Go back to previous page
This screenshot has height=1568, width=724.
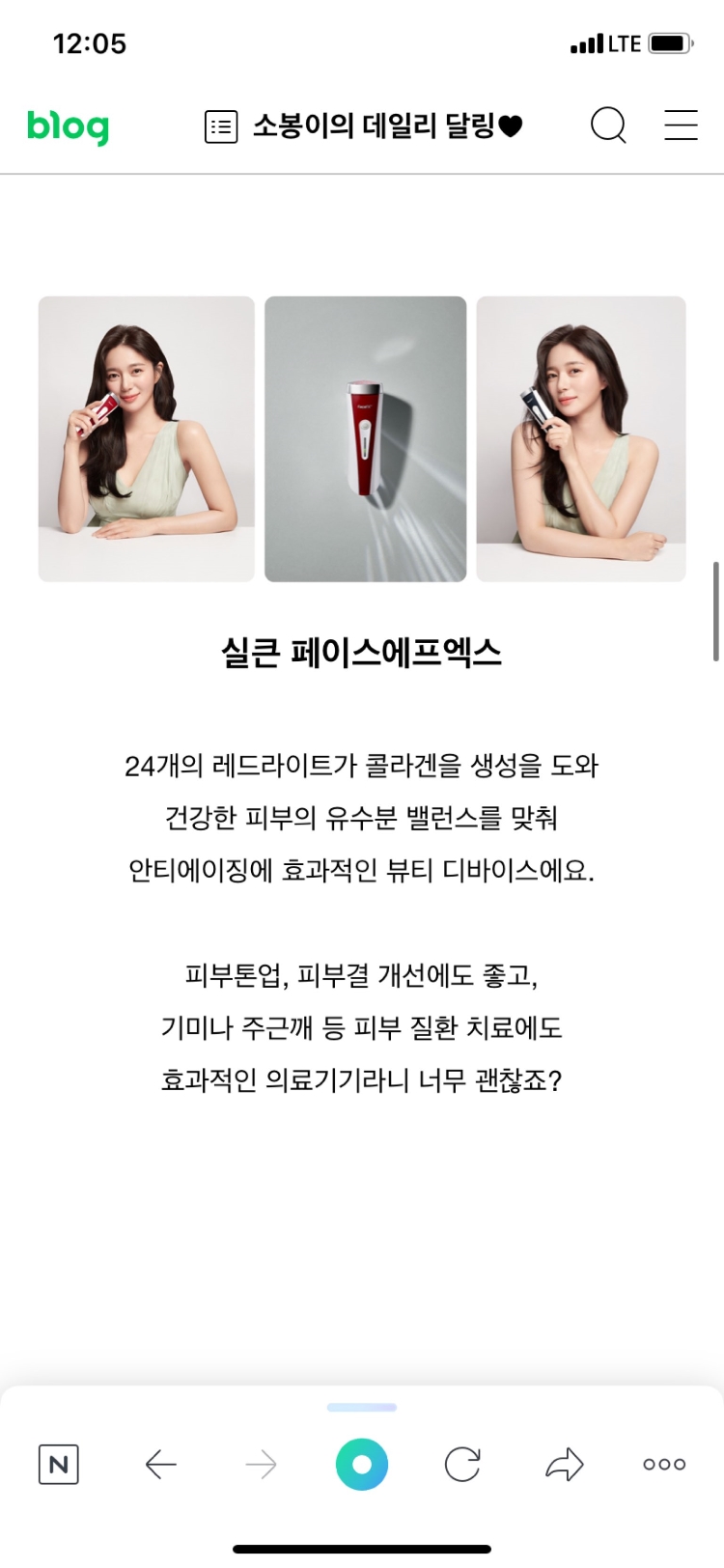coord(160,1465)
